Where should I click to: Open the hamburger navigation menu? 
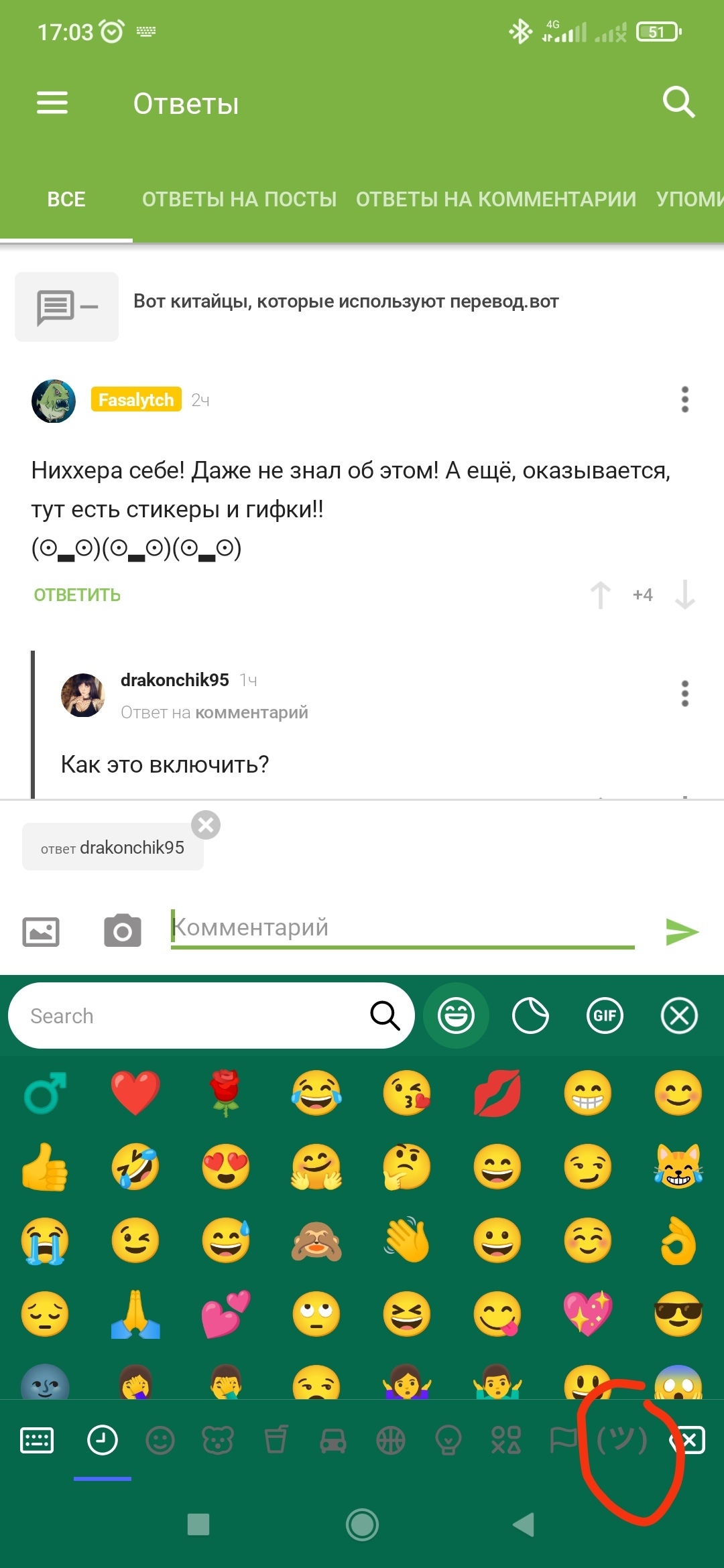(x=52, y=103)
